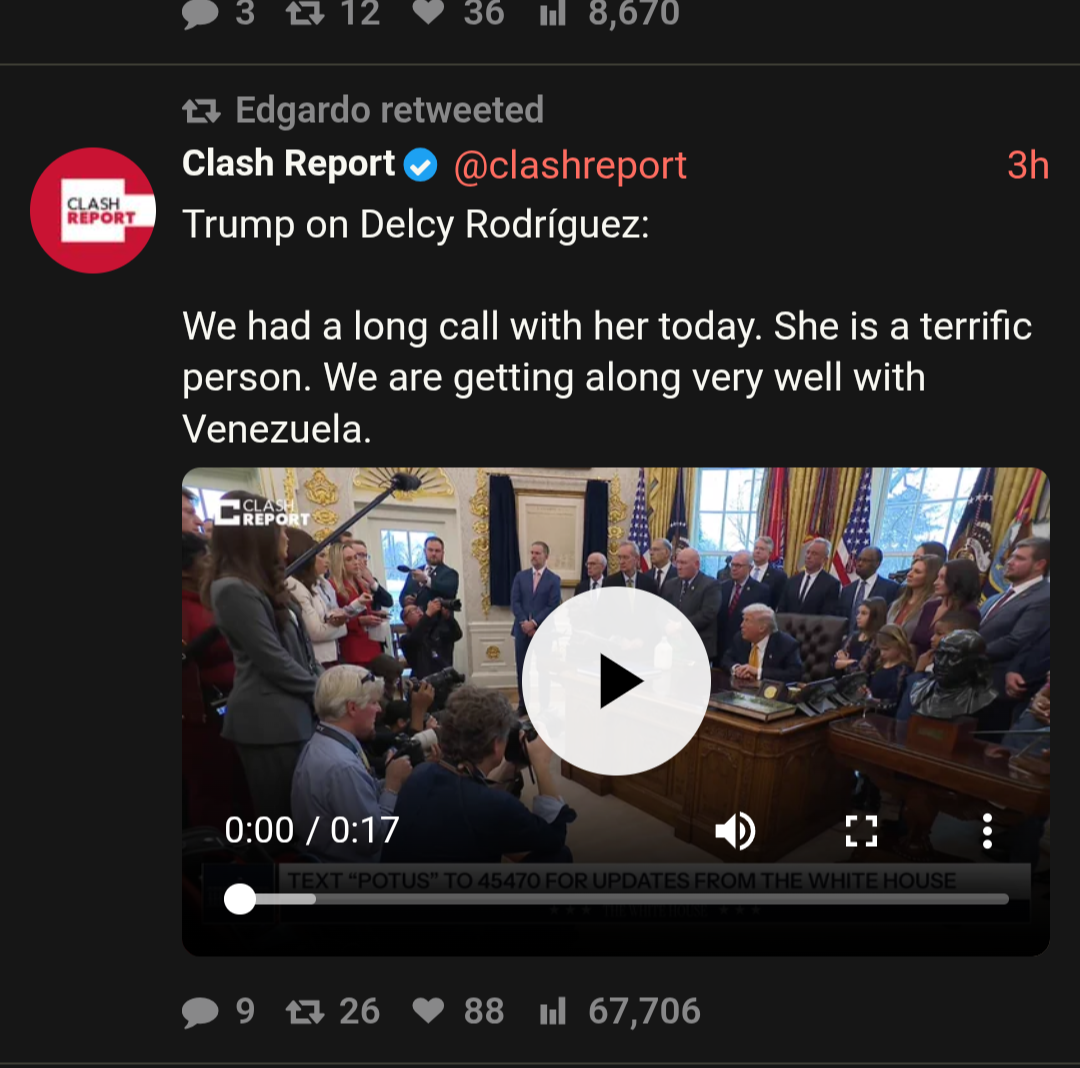Tap the video progress bar
The image size is (1080, 1068).
(620, 899)
